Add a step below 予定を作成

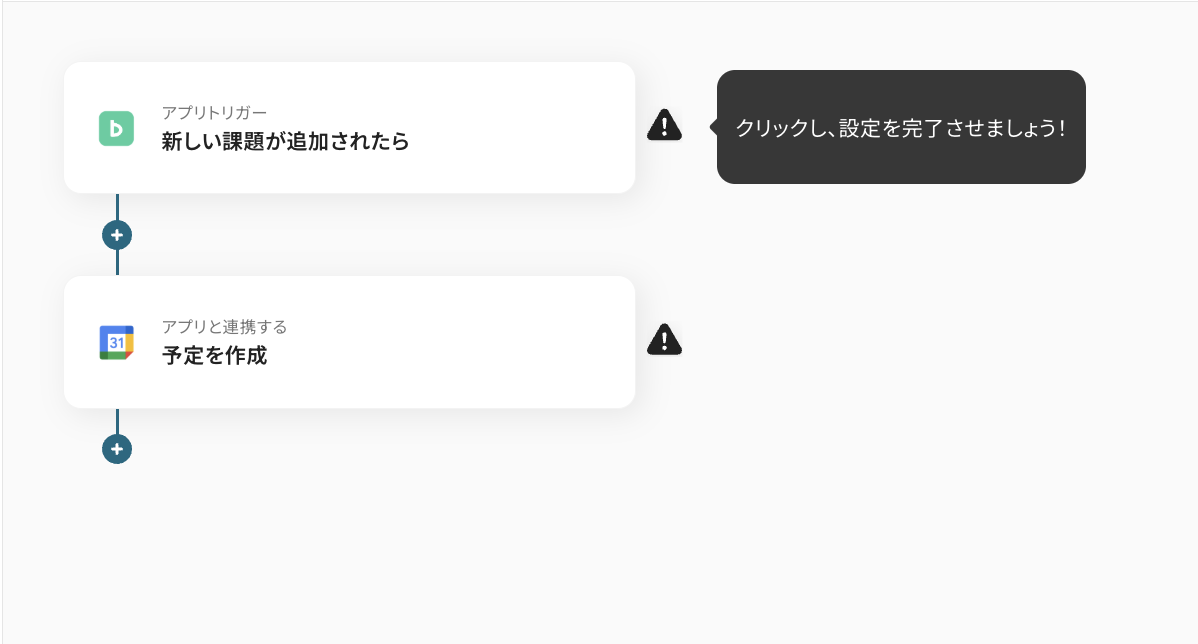coord(117,449)
